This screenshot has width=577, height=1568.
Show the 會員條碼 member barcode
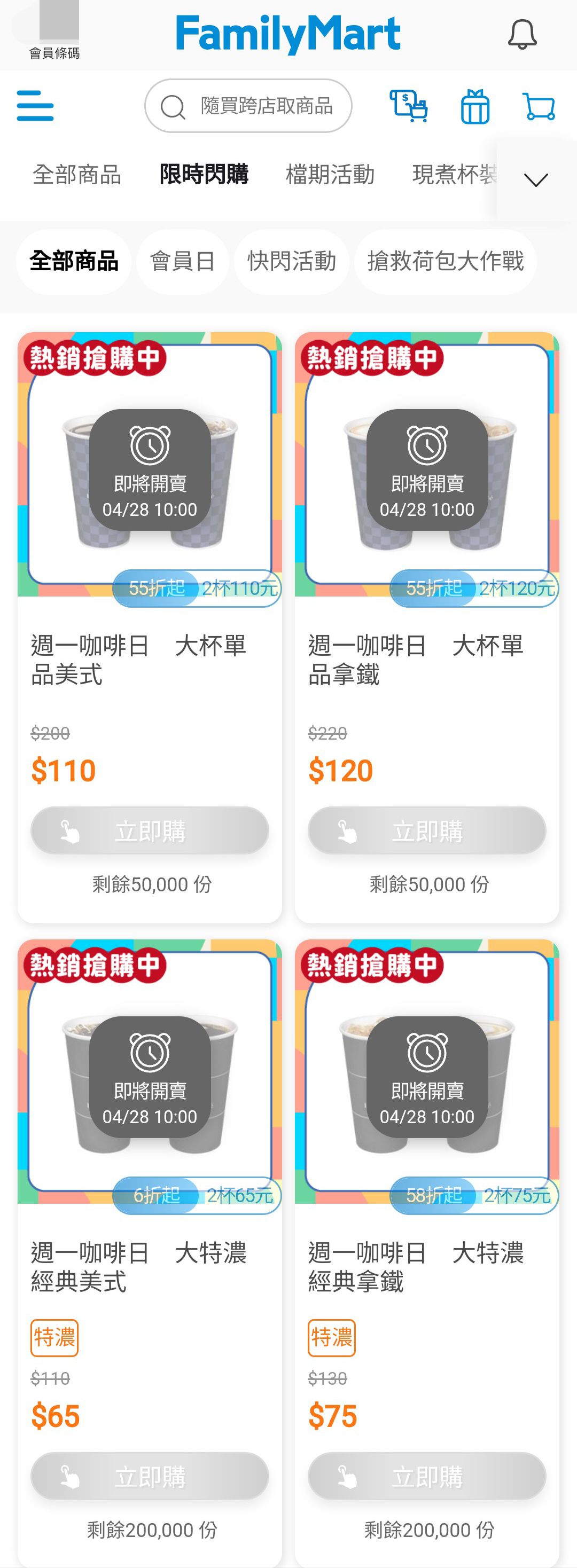click(55, 30)
